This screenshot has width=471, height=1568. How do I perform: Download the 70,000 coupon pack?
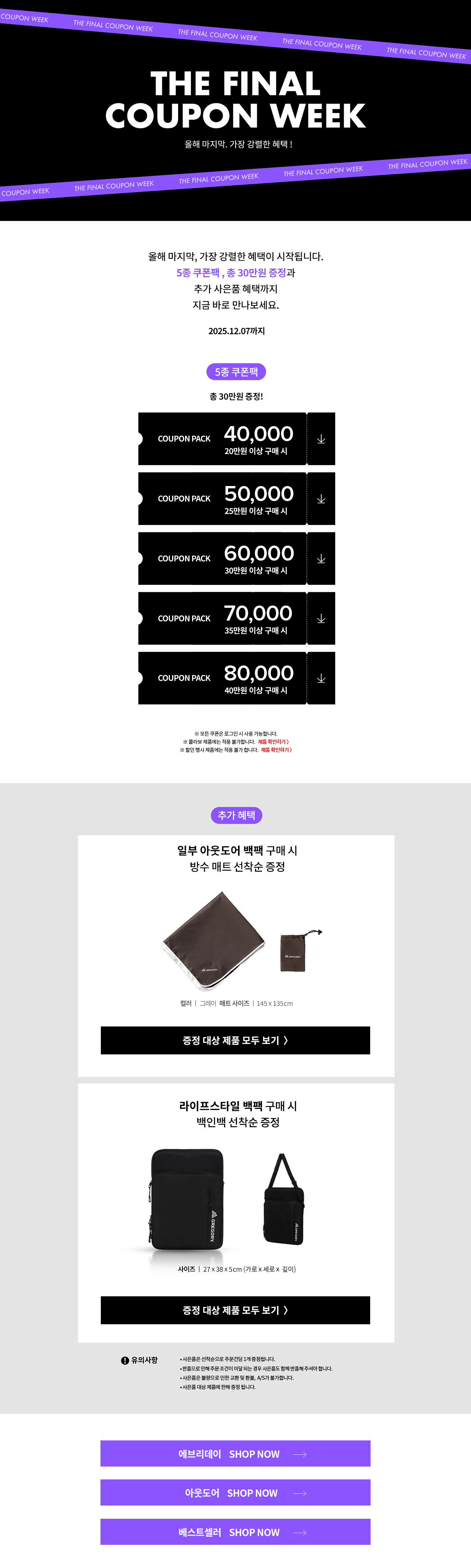click(321, 618)
